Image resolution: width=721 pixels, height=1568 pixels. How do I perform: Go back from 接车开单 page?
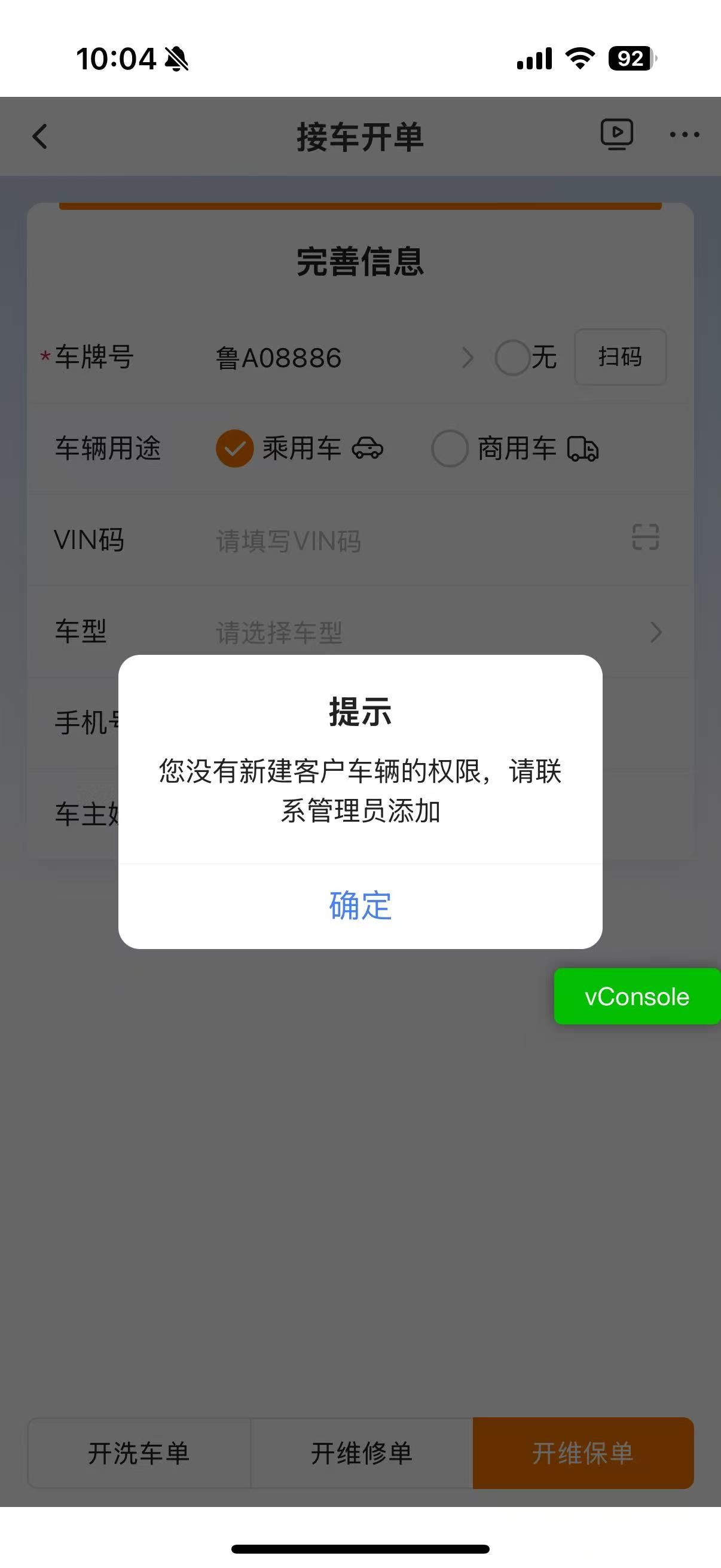[x=40, y=136]
